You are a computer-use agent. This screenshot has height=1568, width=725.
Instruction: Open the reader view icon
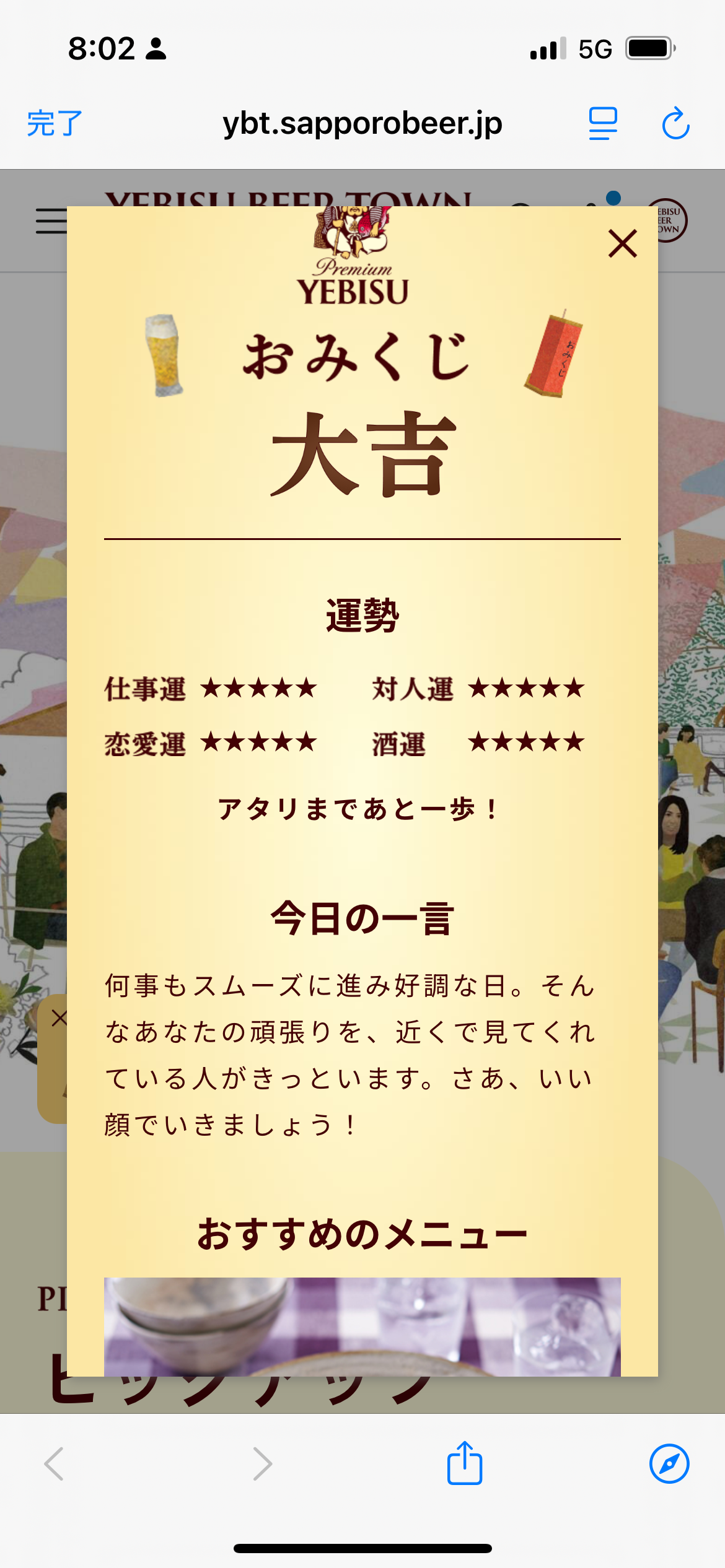602,123
